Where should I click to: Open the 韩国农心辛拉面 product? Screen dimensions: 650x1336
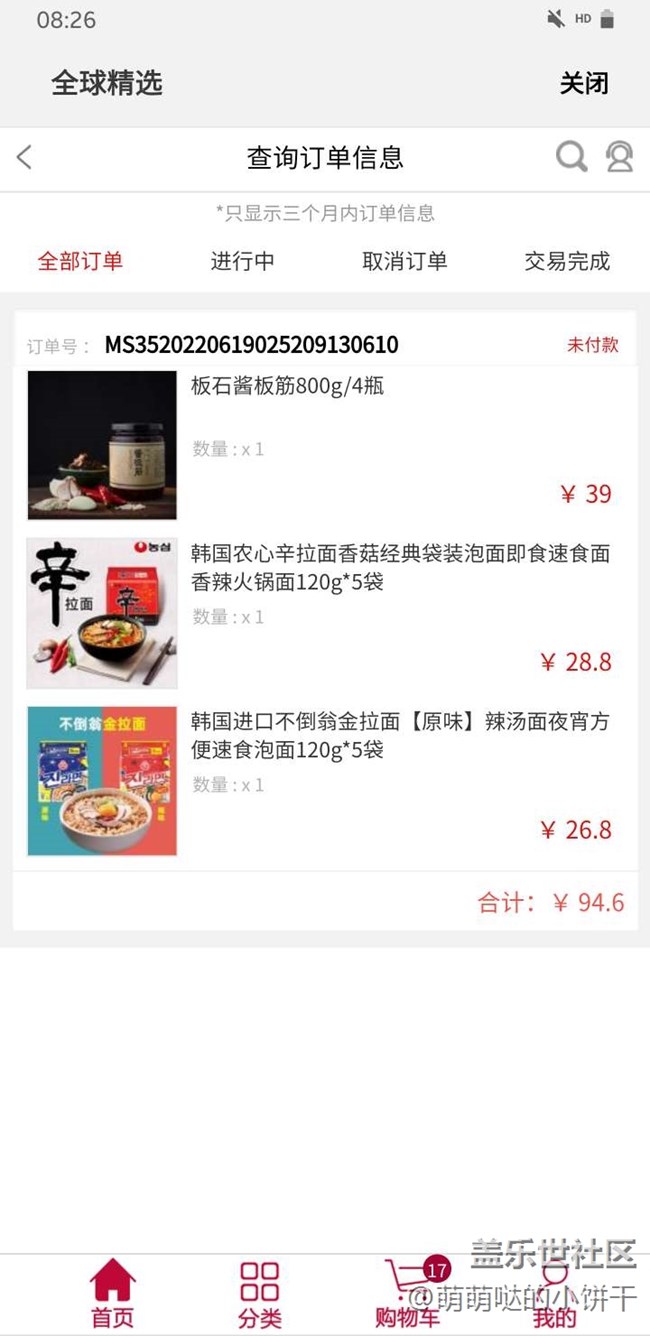tap(400, 567)
